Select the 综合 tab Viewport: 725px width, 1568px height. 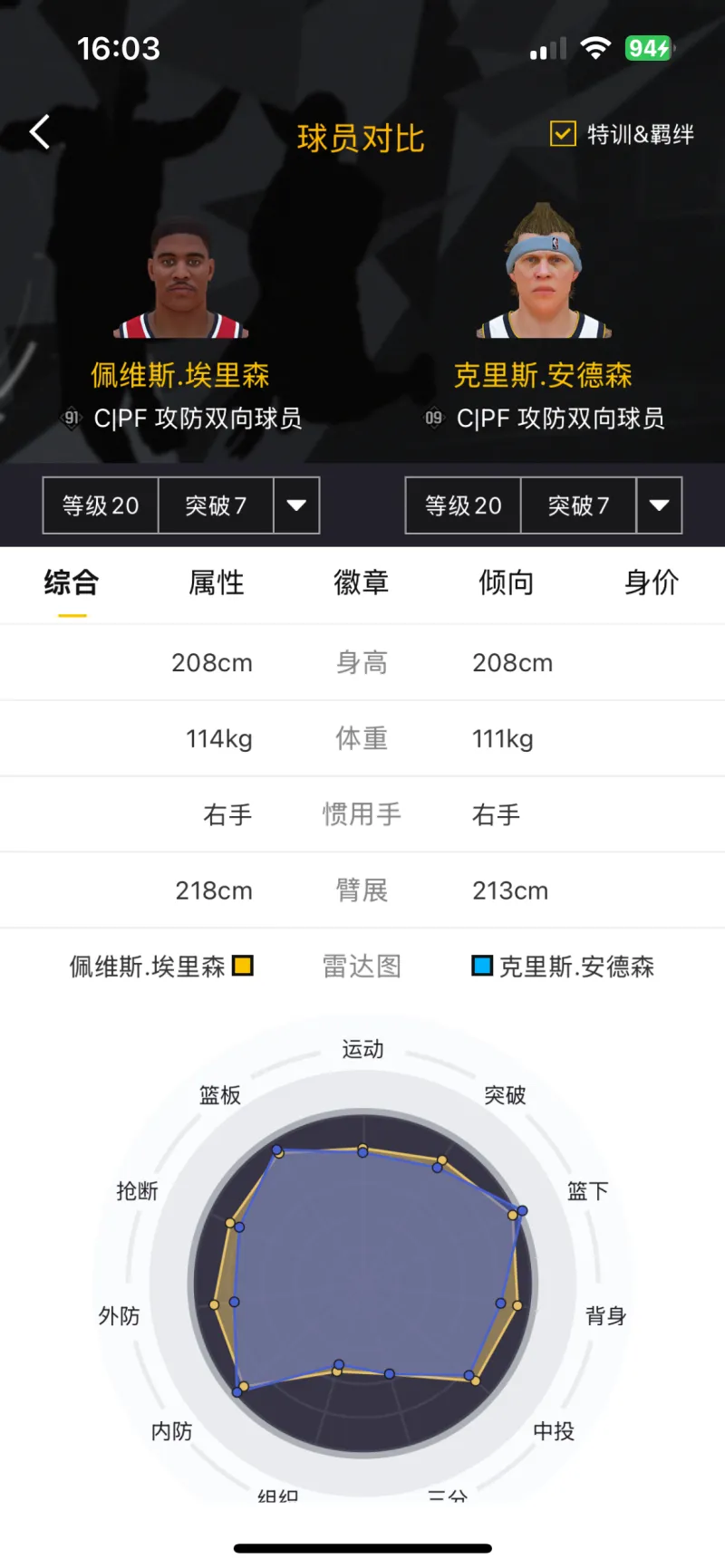click(x=72, y=582)
